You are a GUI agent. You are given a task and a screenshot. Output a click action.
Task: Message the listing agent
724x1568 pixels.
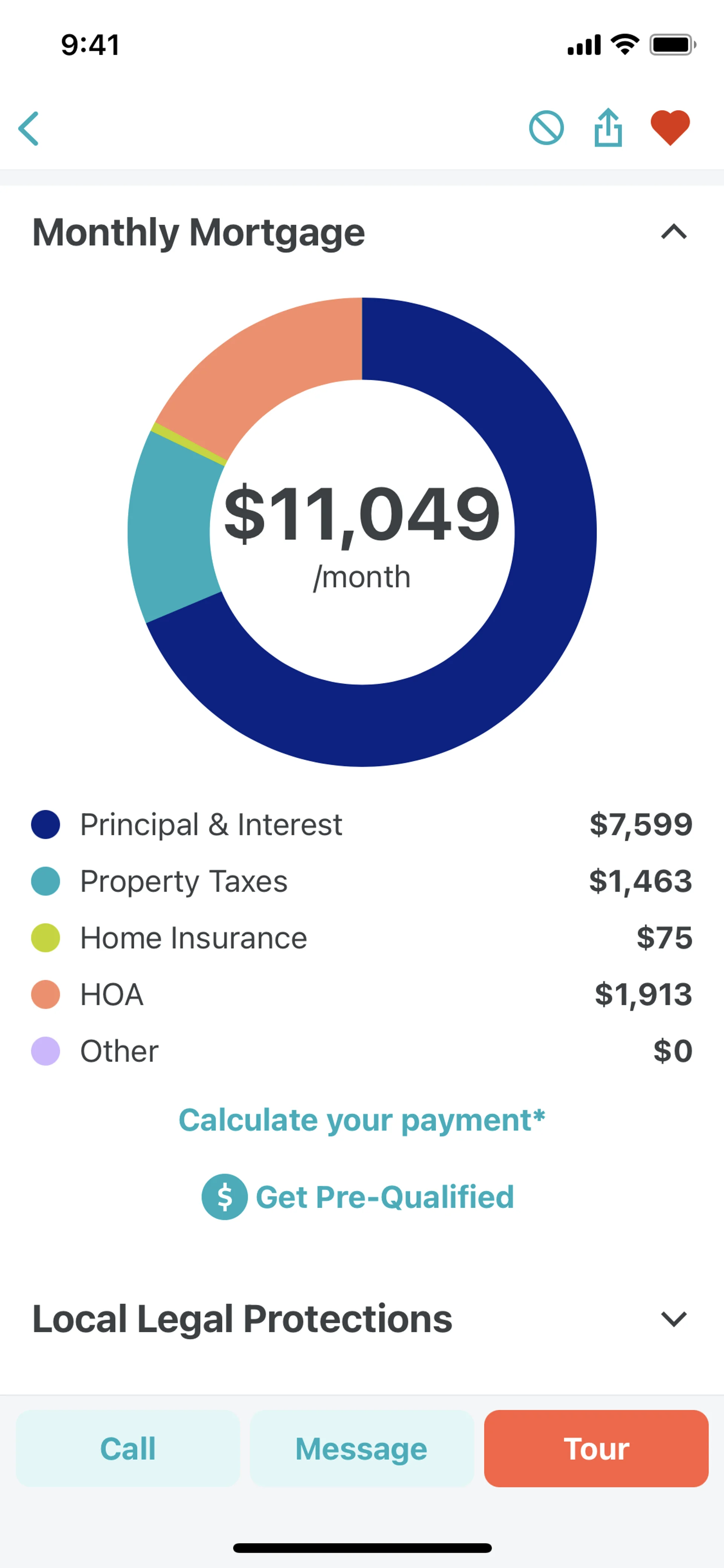(x=361, y=1448)
